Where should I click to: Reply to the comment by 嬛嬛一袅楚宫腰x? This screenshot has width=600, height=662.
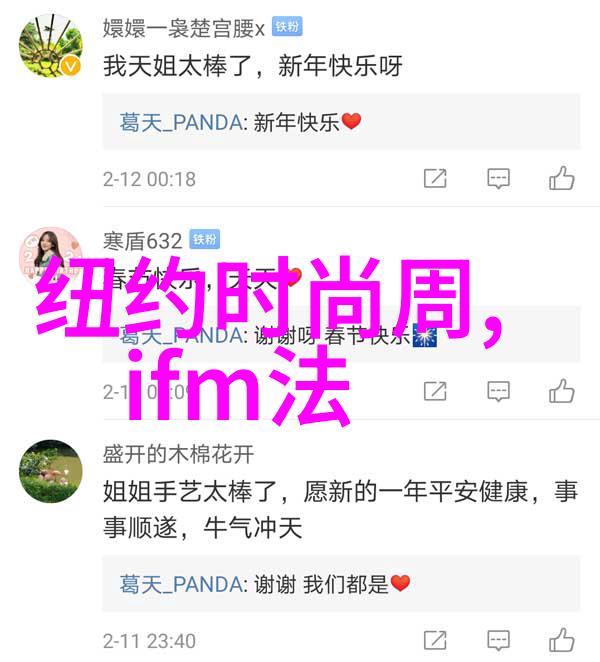[x=498, y=179]
